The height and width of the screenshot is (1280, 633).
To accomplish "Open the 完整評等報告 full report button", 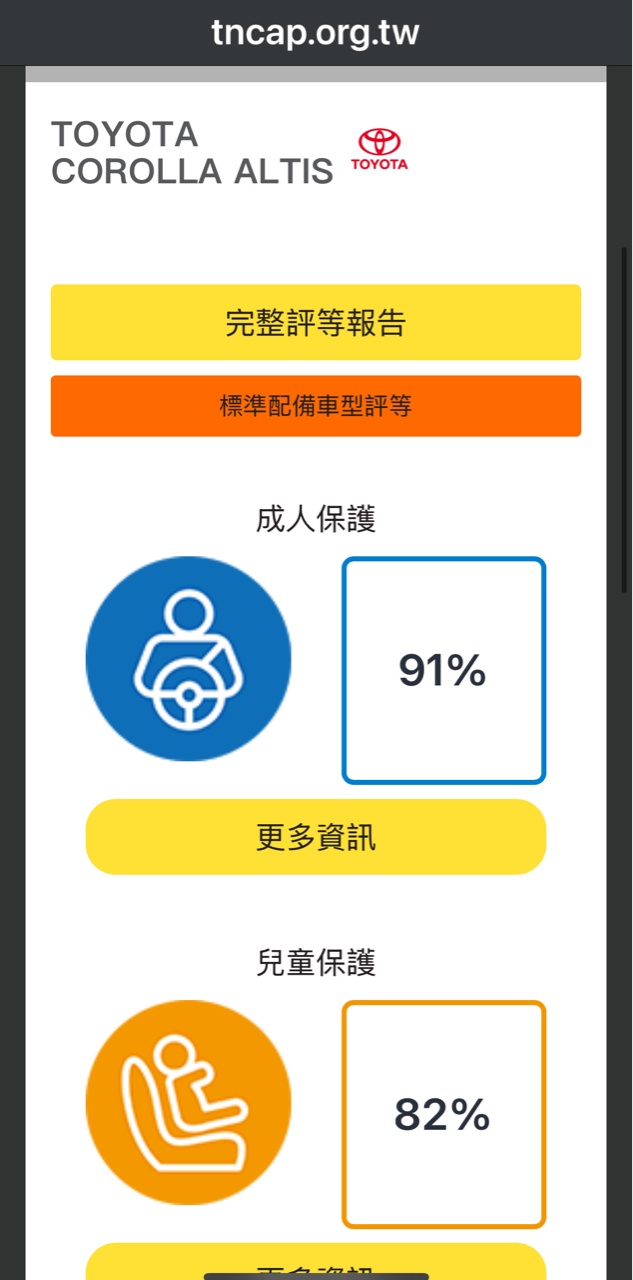I will coord(316,322).
